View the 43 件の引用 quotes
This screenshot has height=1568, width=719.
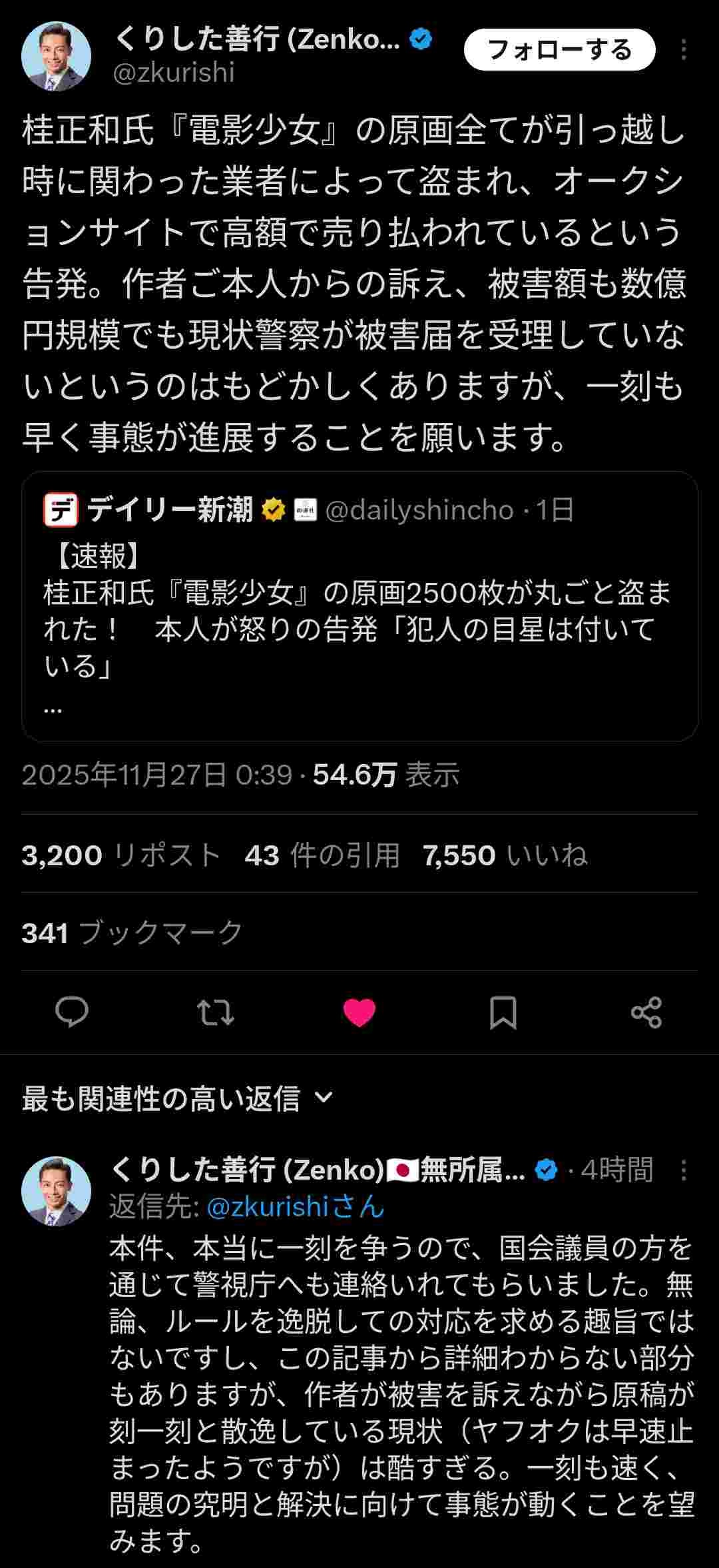tap(322, 855)
